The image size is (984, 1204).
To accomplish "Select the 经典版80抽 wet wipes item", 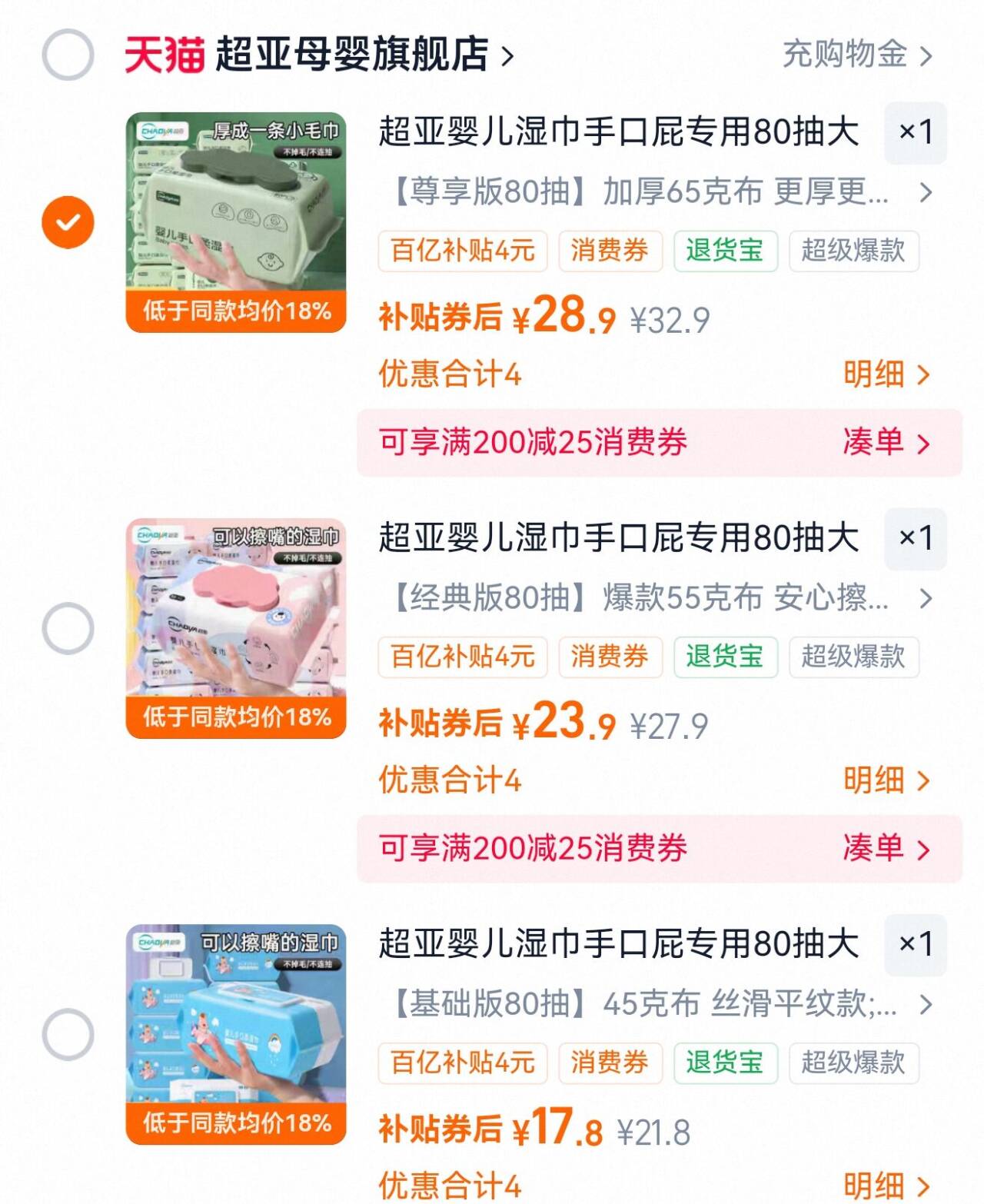I will [68, 628].
